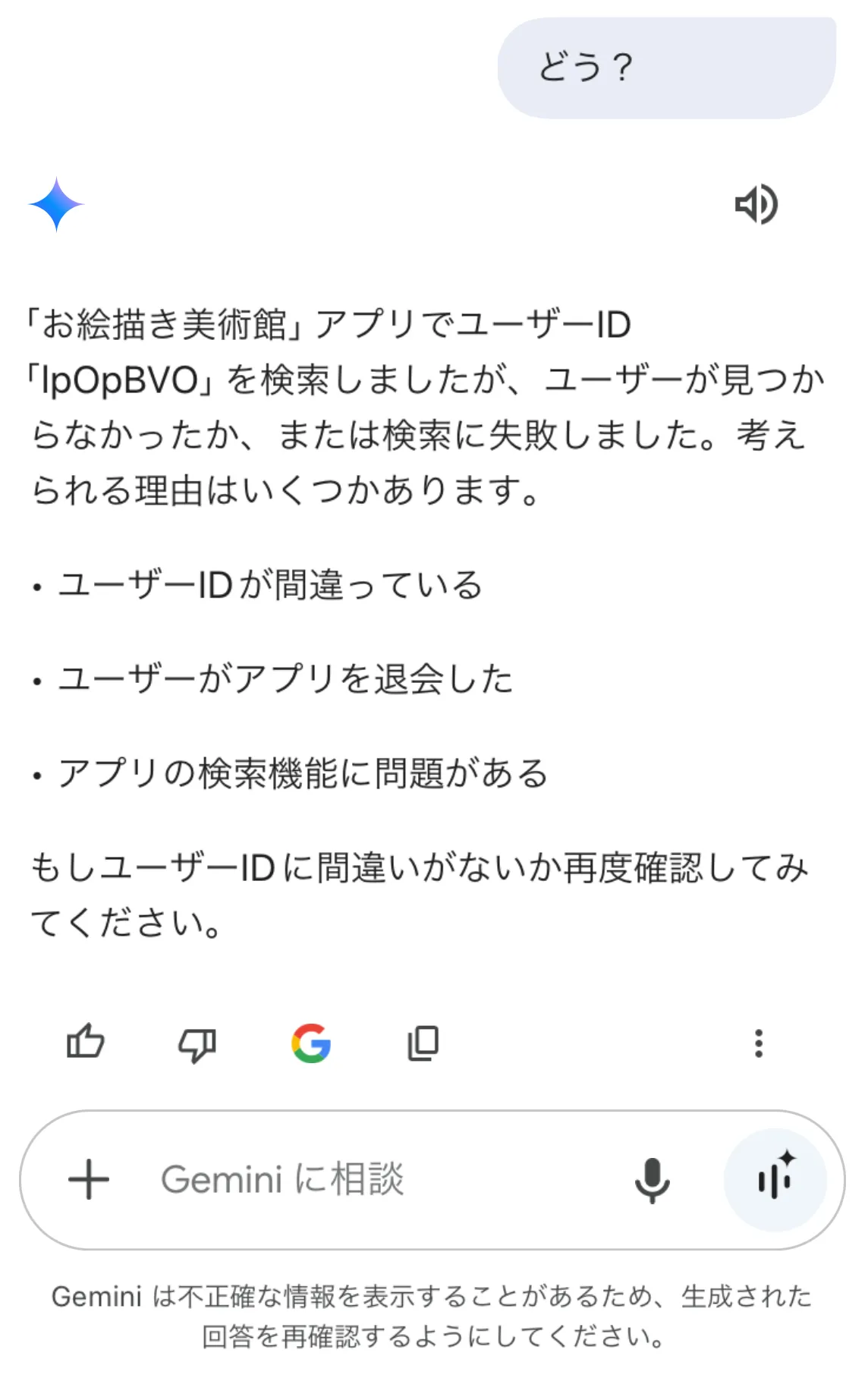Double-check the response with Google icon
868x1375 pixels.
point(311,1043)
